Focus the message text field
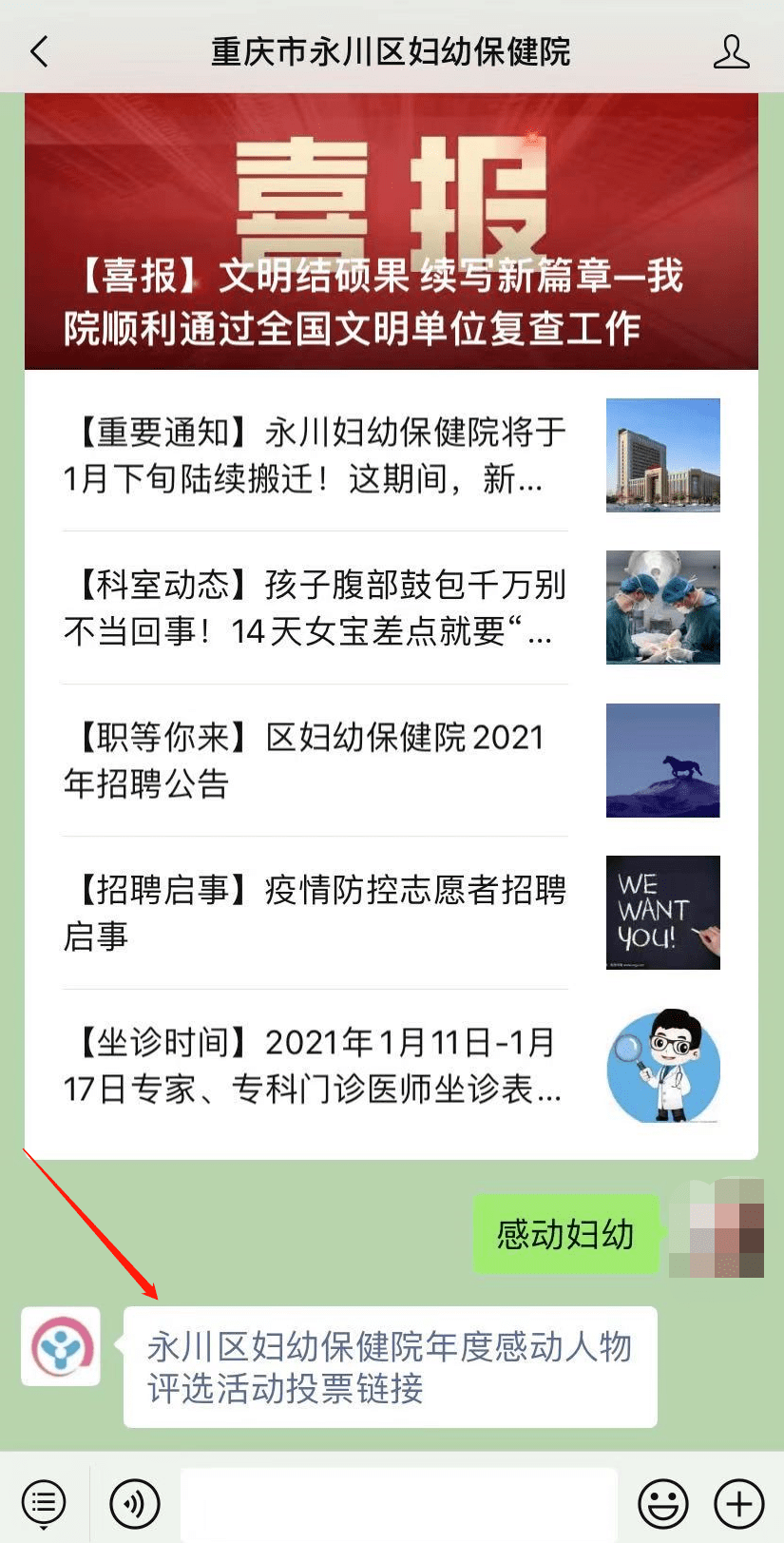This screenshot has width=784, height=1543. click(399, 1504)
